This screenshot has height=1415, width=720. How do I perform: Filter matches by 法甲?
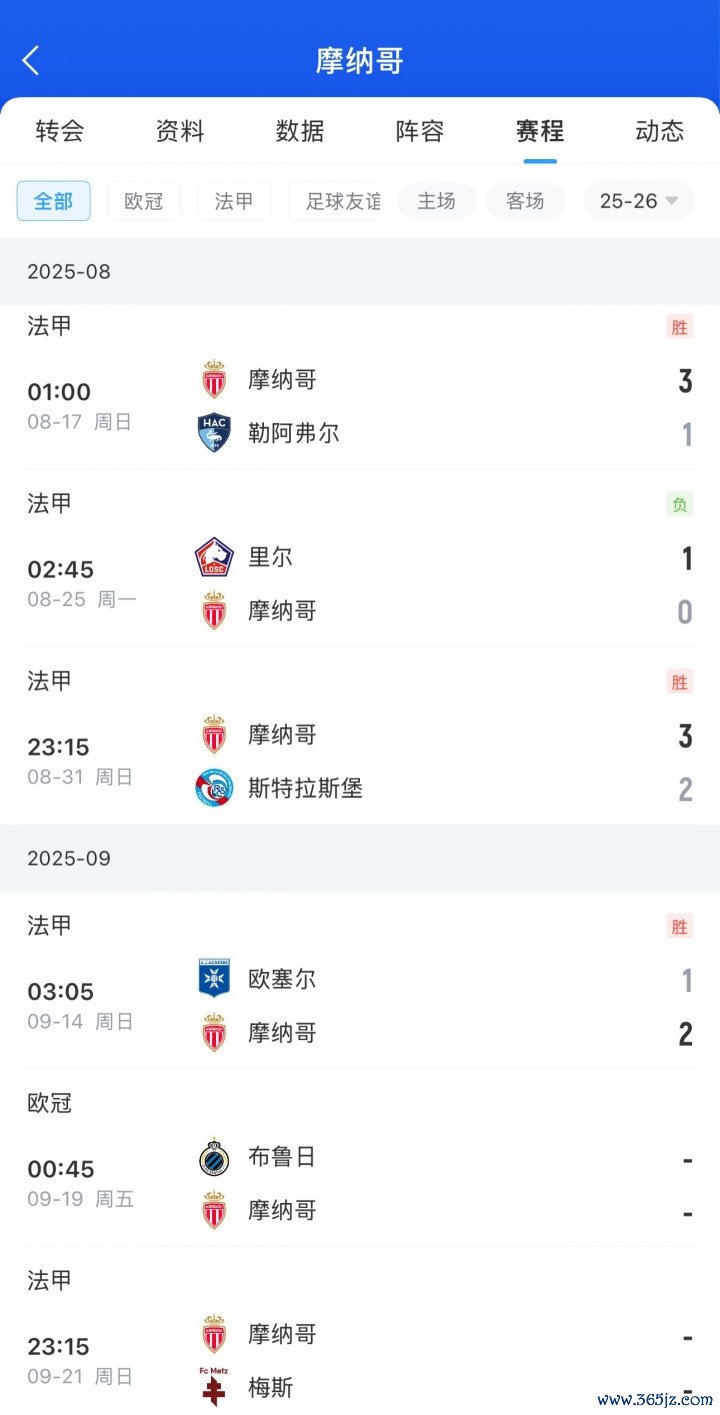[234, 201]
